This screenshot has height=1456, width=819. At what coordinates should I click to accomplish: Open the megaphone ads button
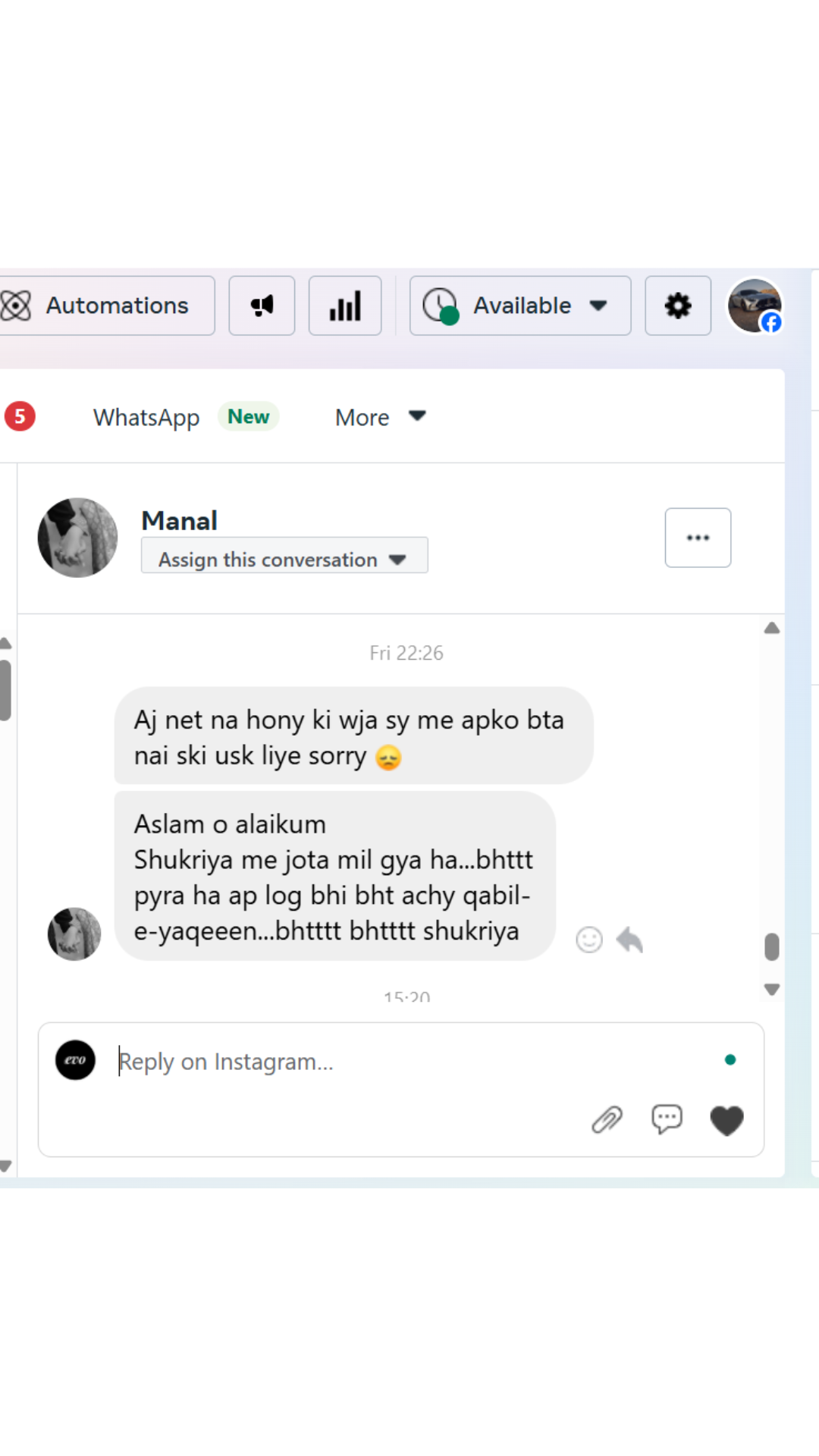[x=262, y=306]
